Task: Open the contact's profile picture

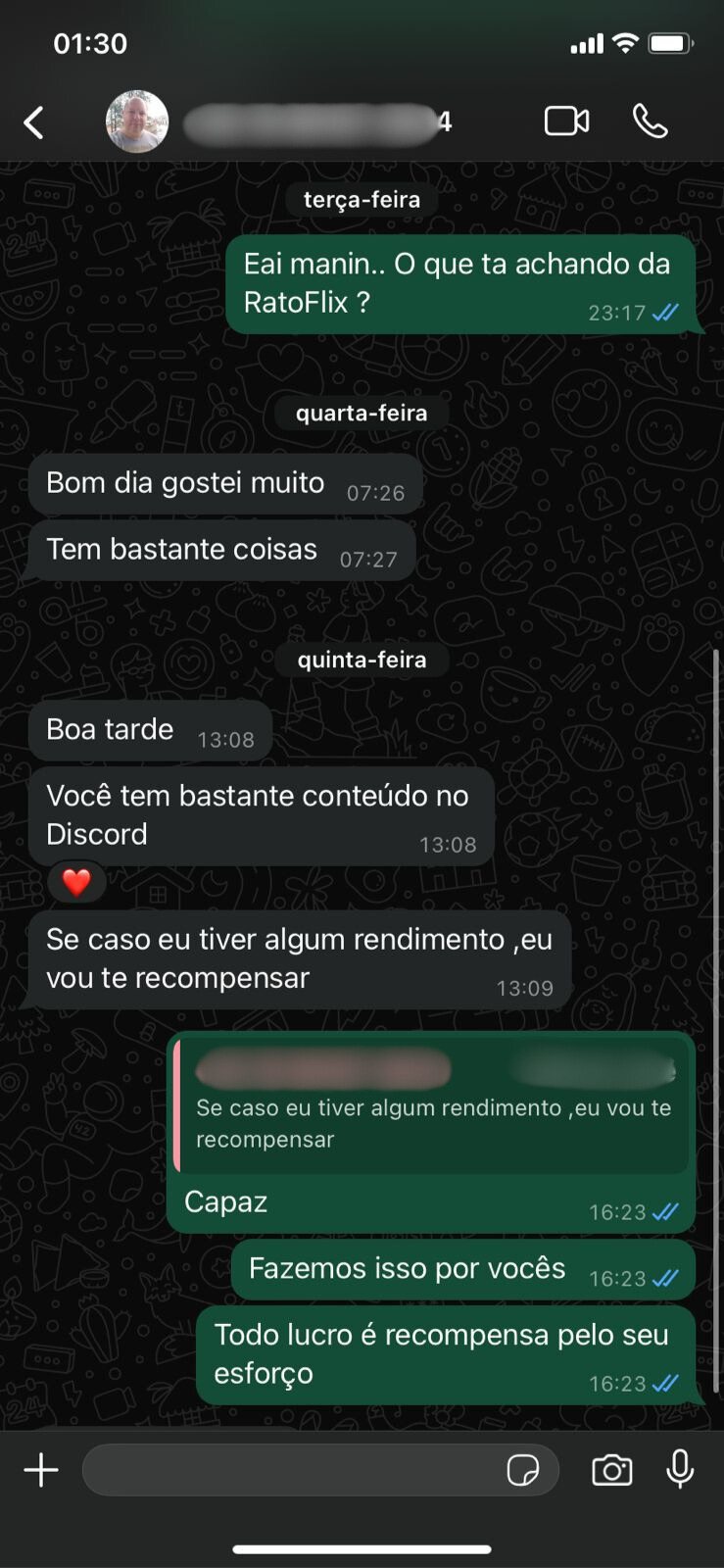Action: pos(137,122)
